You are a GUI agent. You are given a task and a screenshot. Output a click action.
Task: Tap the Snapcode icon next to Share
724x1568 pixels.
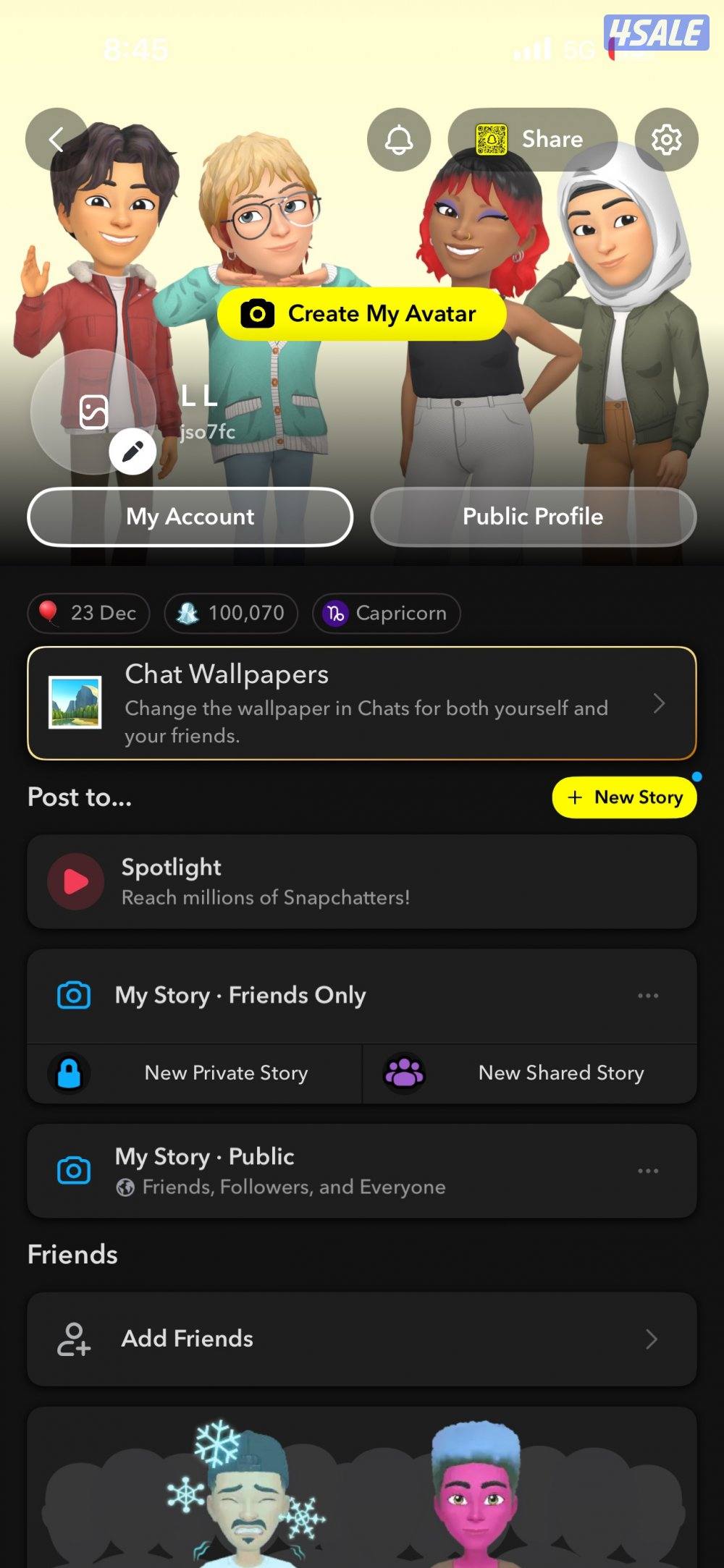(491, 139)
